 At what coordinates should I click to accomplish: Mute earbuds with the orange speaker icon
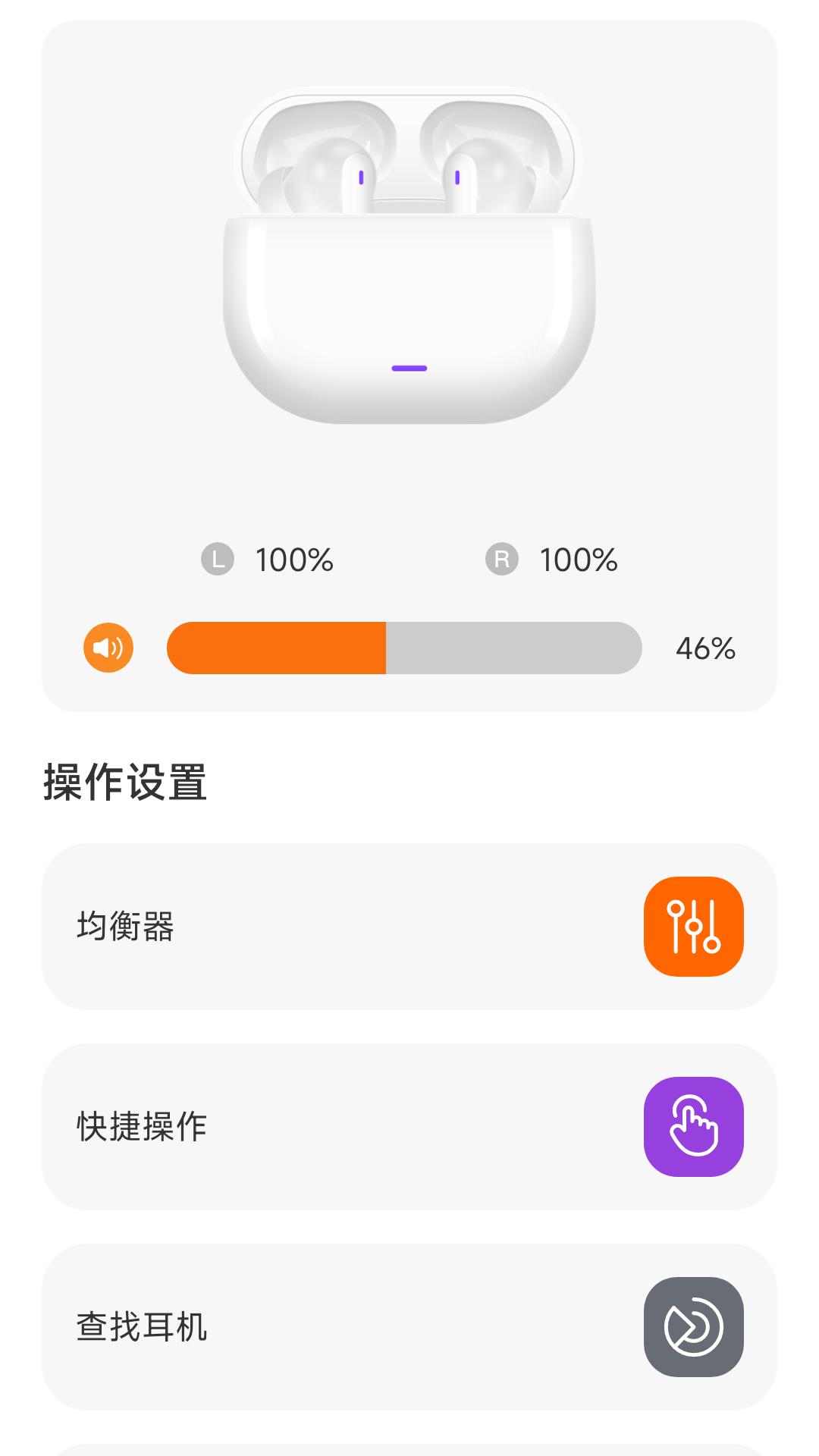(x=108, y=648)
